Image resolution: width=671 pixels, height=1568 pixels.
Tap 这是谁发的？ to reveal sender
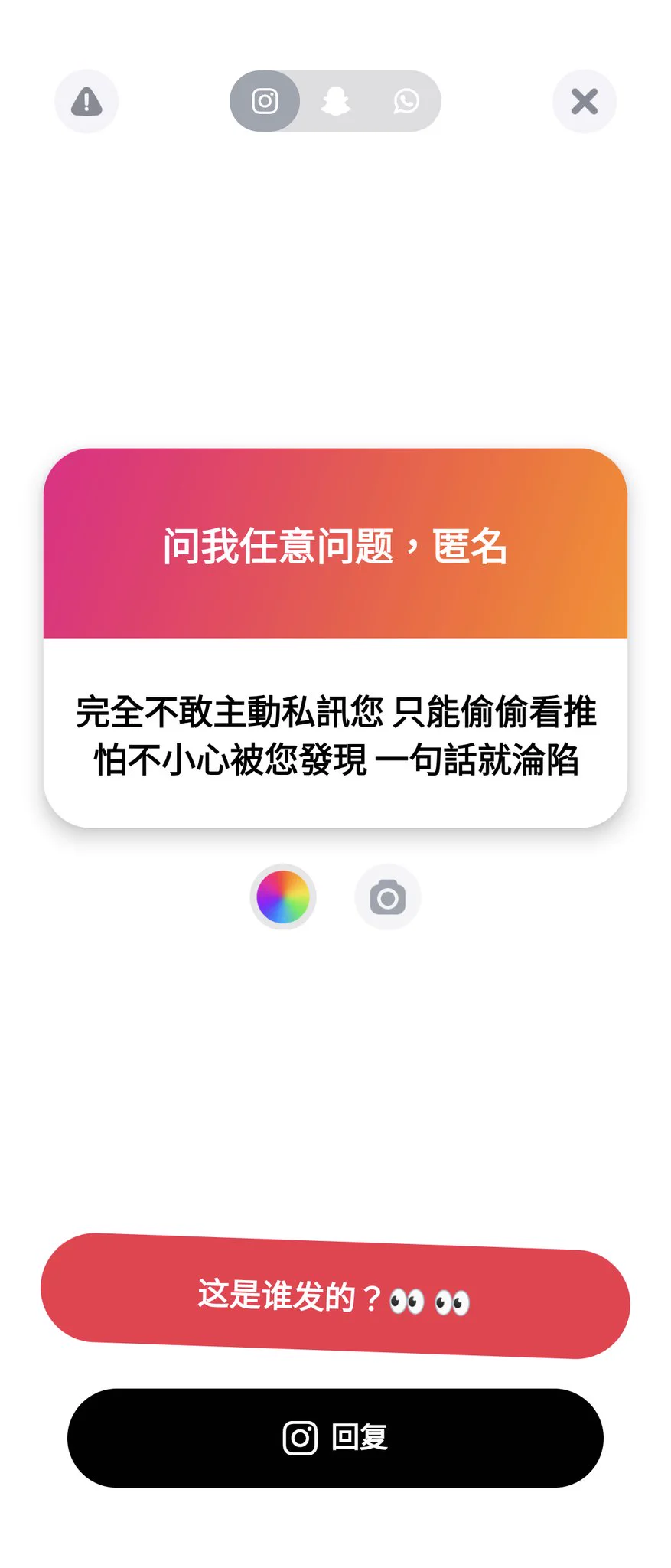[x=335, y=1296]
